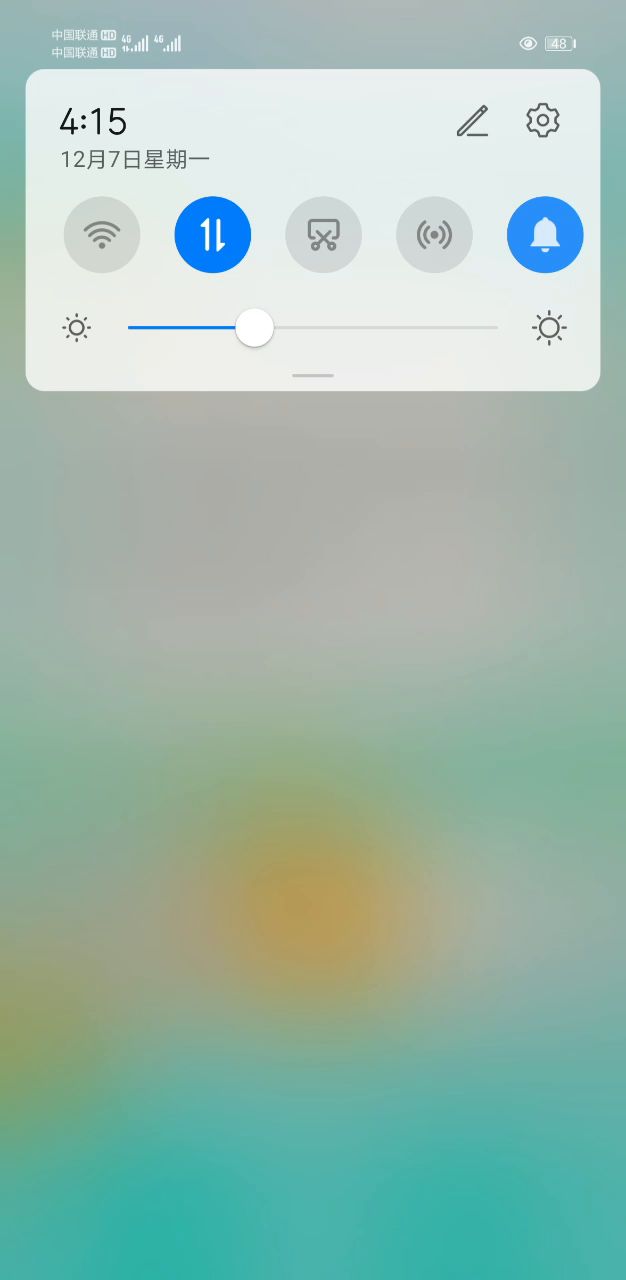Tap the brightness slider track near maximum
The height and width of the screenshot is (1280, 626).
(485, 328)
